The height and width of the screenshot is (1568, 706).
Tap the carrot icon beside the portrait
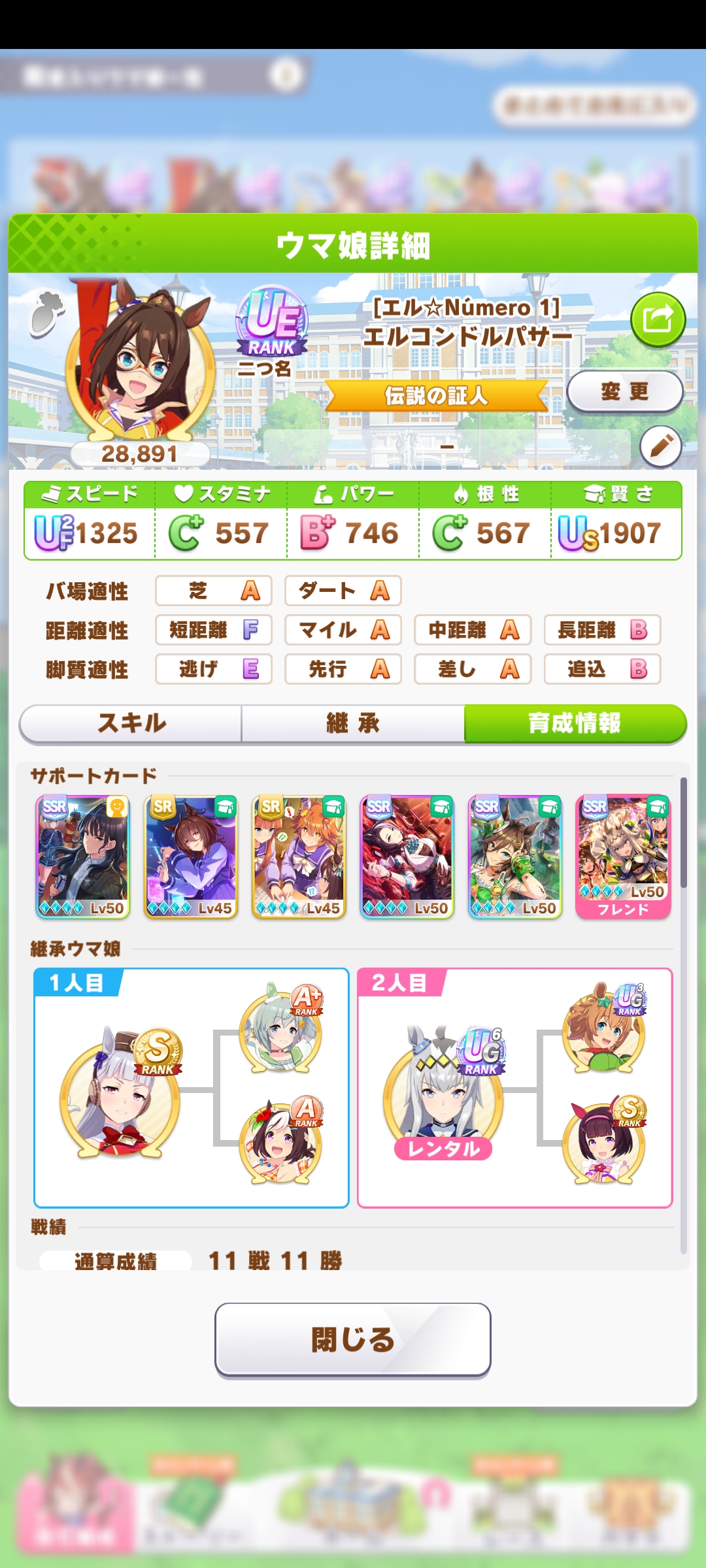click(47, 313)
